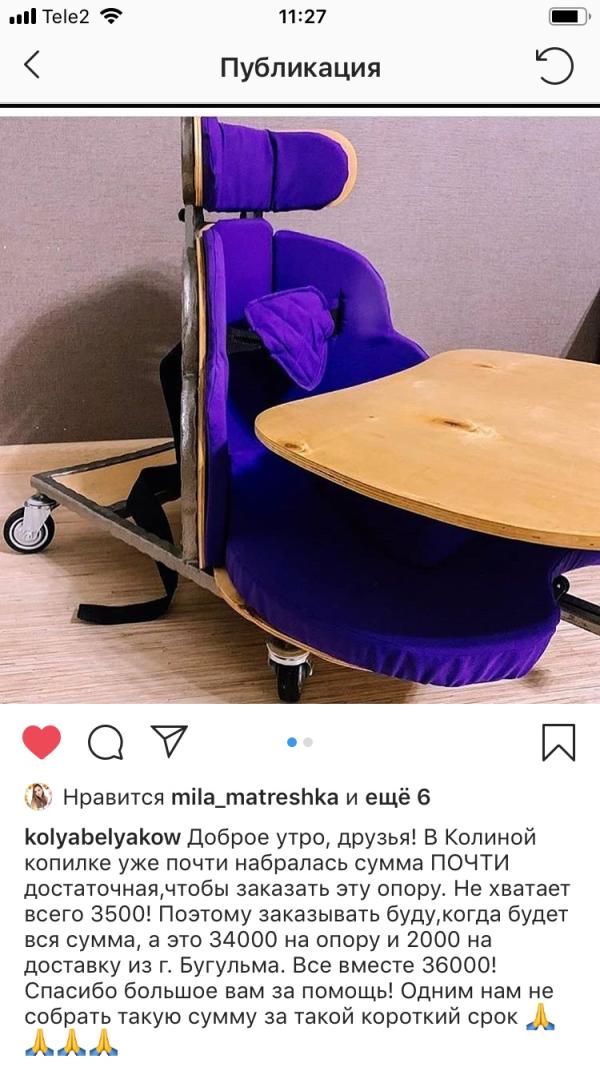Image resolution: width=600 pixels, height=1066 pixels.
Task: Open comments via the speech bubble icon
Action: click(x=105, y=742)
